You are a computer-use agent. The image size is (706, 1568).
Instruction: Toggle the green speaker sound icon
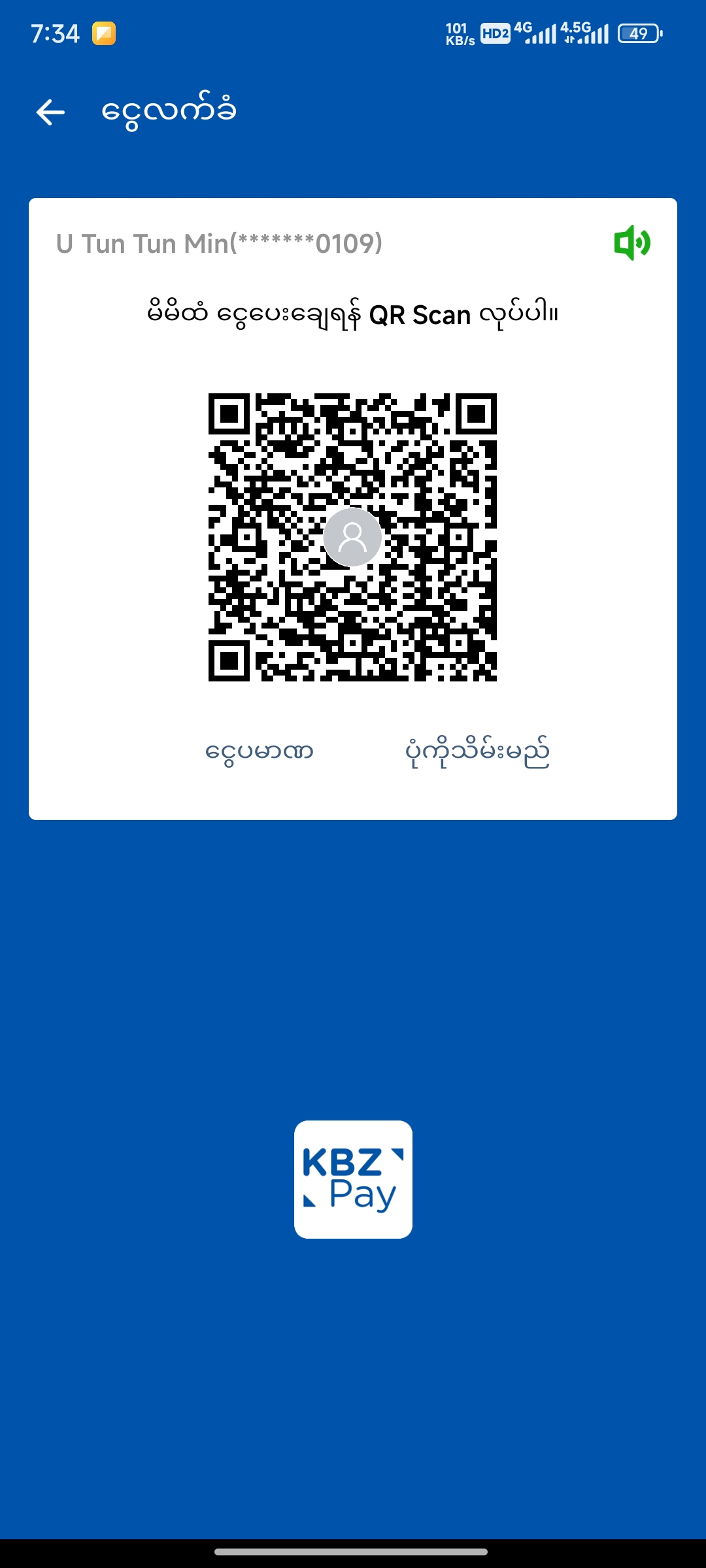point(632,243)
